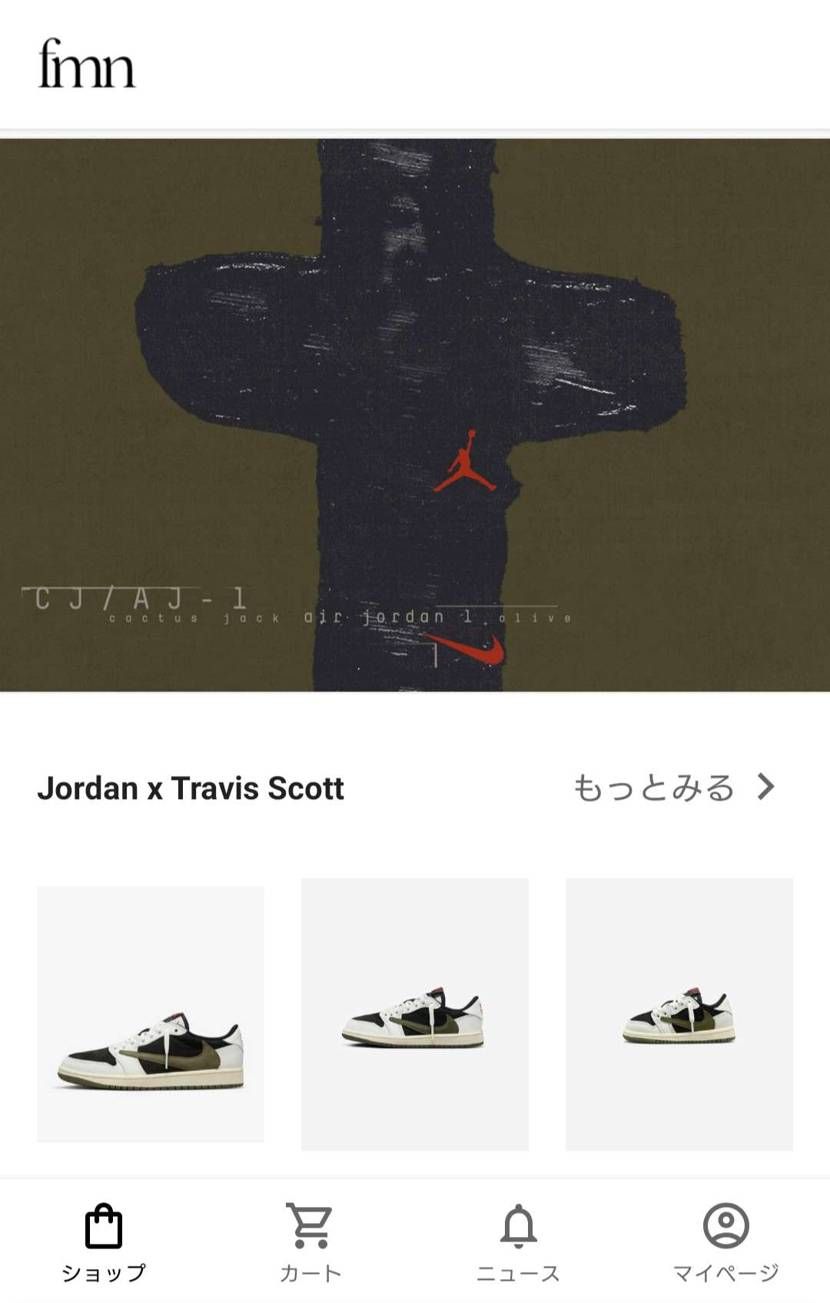This screenshot has height=1303, width=830.
Task: Go to the マイページ tab
Action: [x=726, y=1243]
